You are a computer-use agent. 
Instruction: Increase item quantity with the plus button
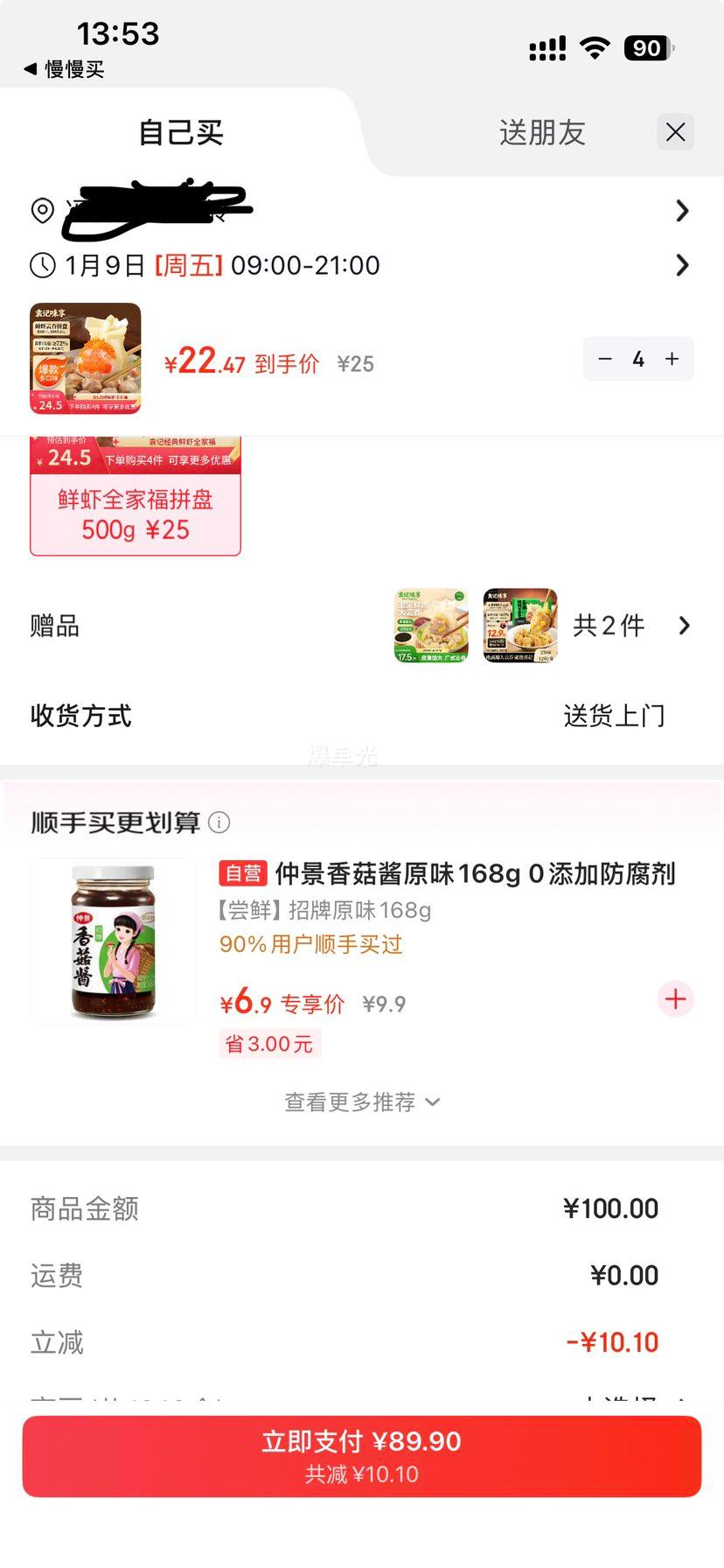coord(671,359)
